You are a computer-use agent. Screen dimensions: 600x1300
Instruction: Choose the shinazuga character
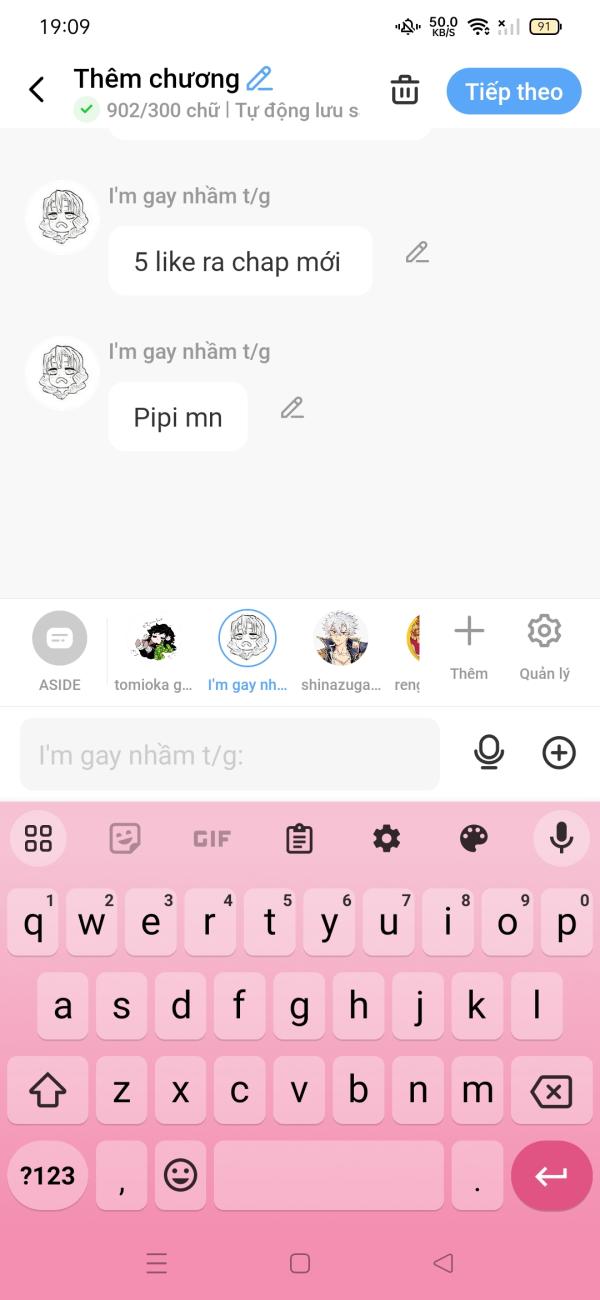tap(341, 649)
